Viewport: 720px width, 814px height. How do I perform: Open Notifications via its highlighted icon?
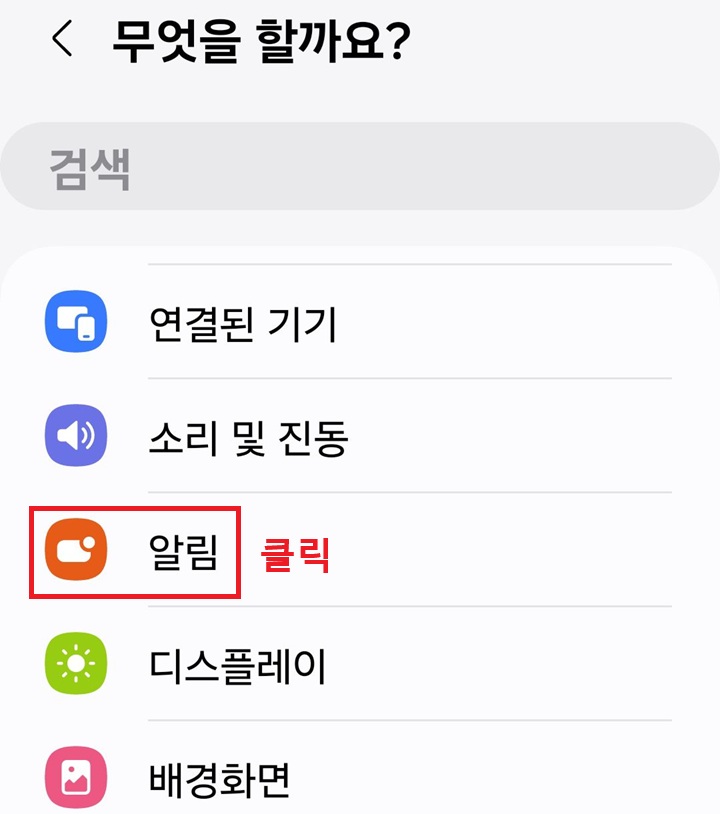[75, 548]
